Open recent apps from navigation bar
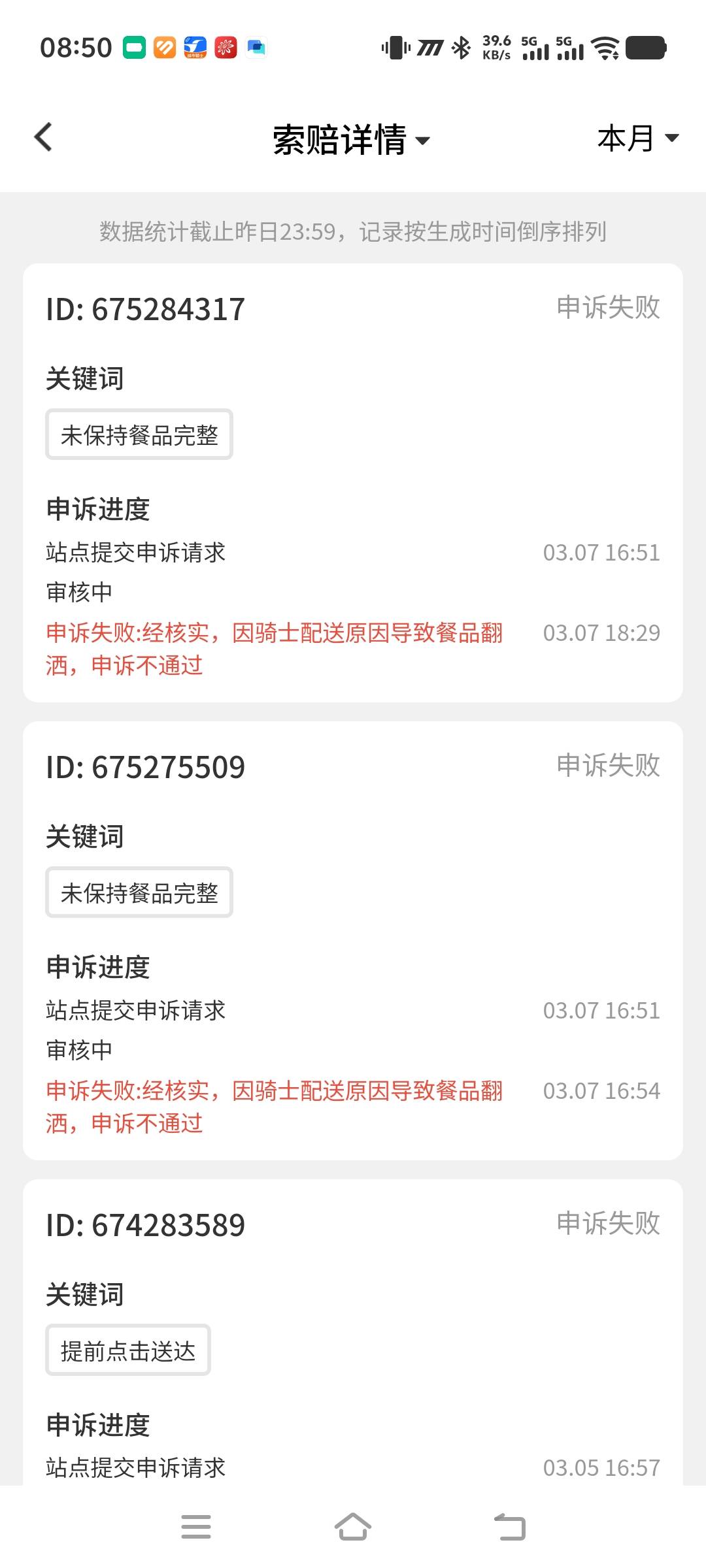This screenshot has height=1568, width=706. (196, 1527)
